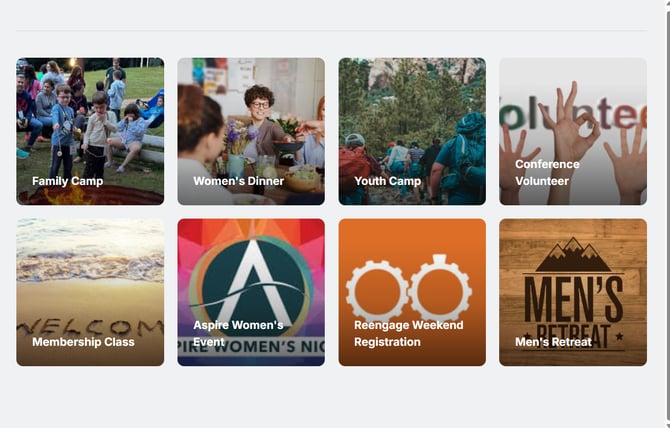Viewport: 670px width, 428px height.
Task: View the Youth Camp tile
Action: [412, 131]
